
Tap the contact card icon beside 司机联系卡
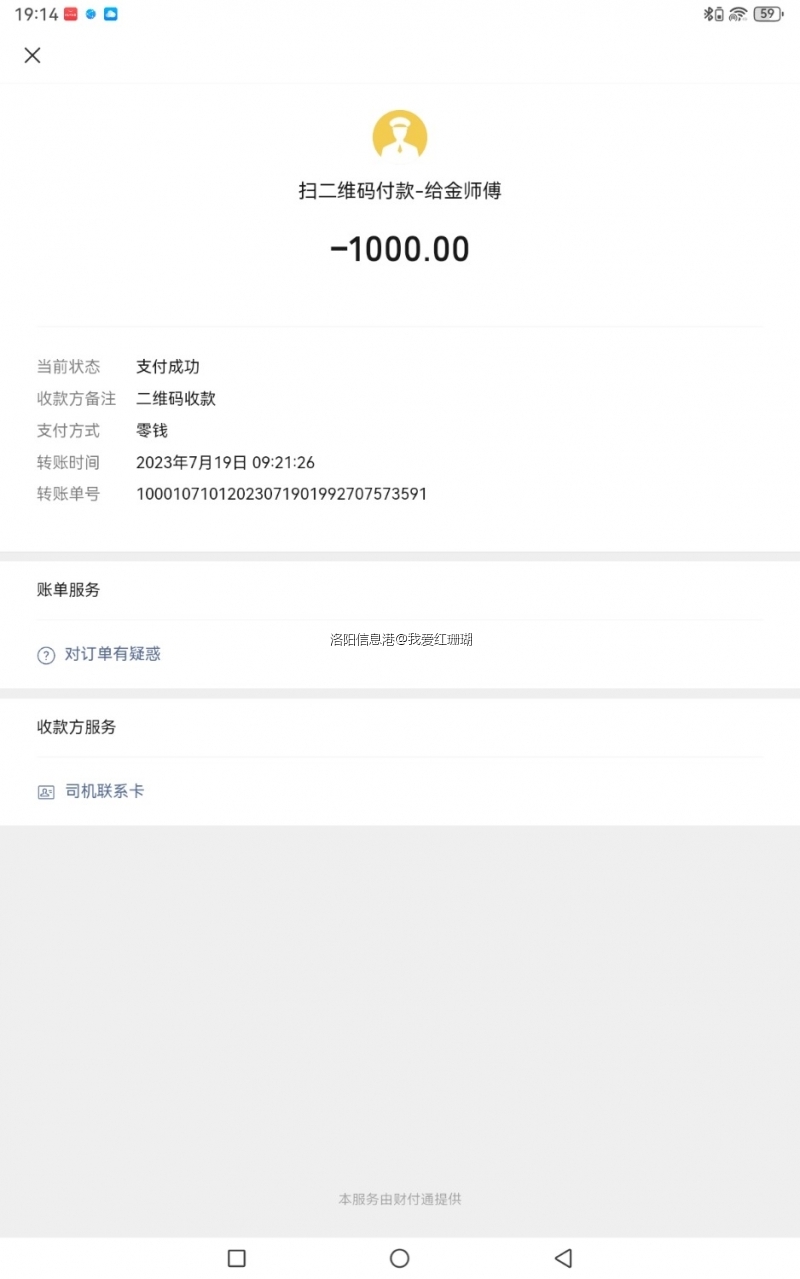point(46,791)
